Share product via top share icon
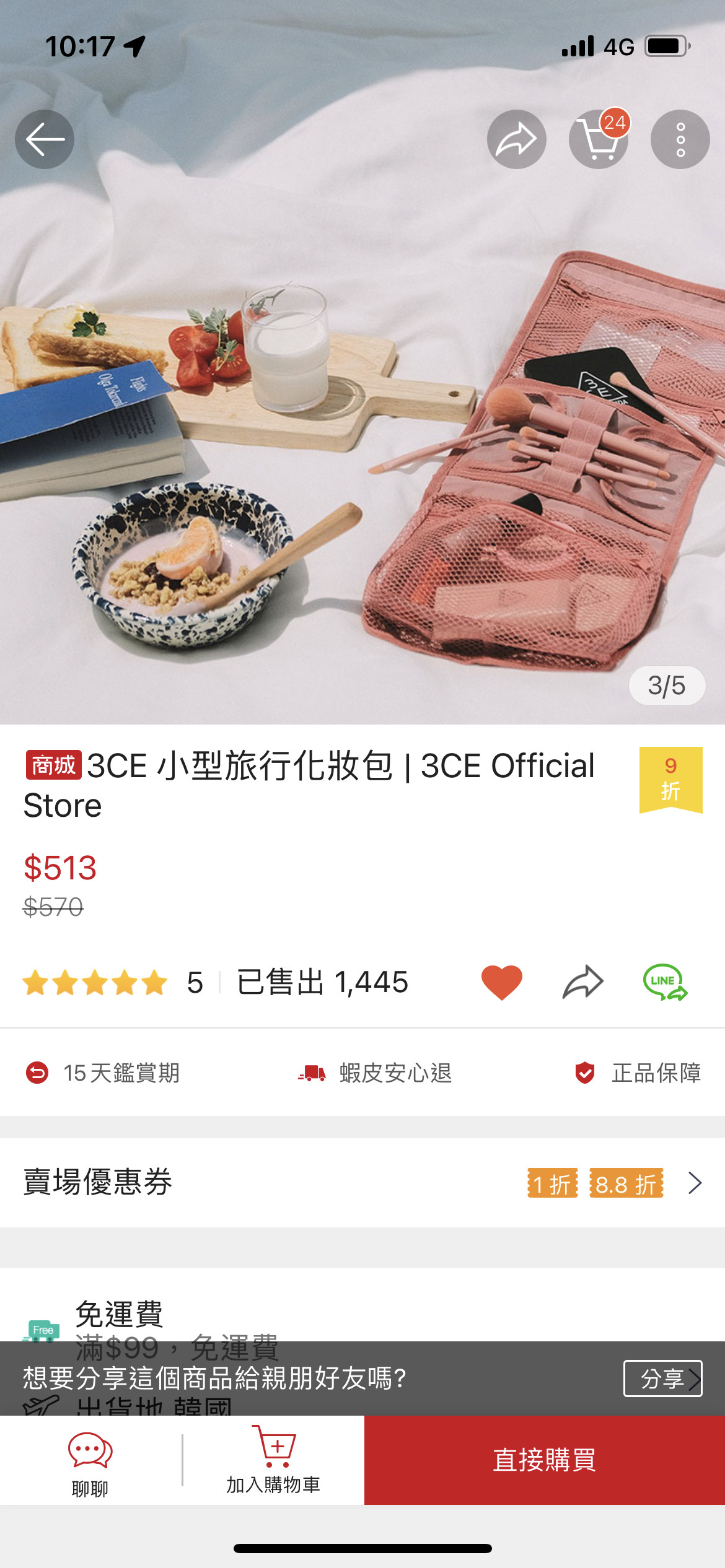Viewport: 725px width, 1568px height. [516, 139]
